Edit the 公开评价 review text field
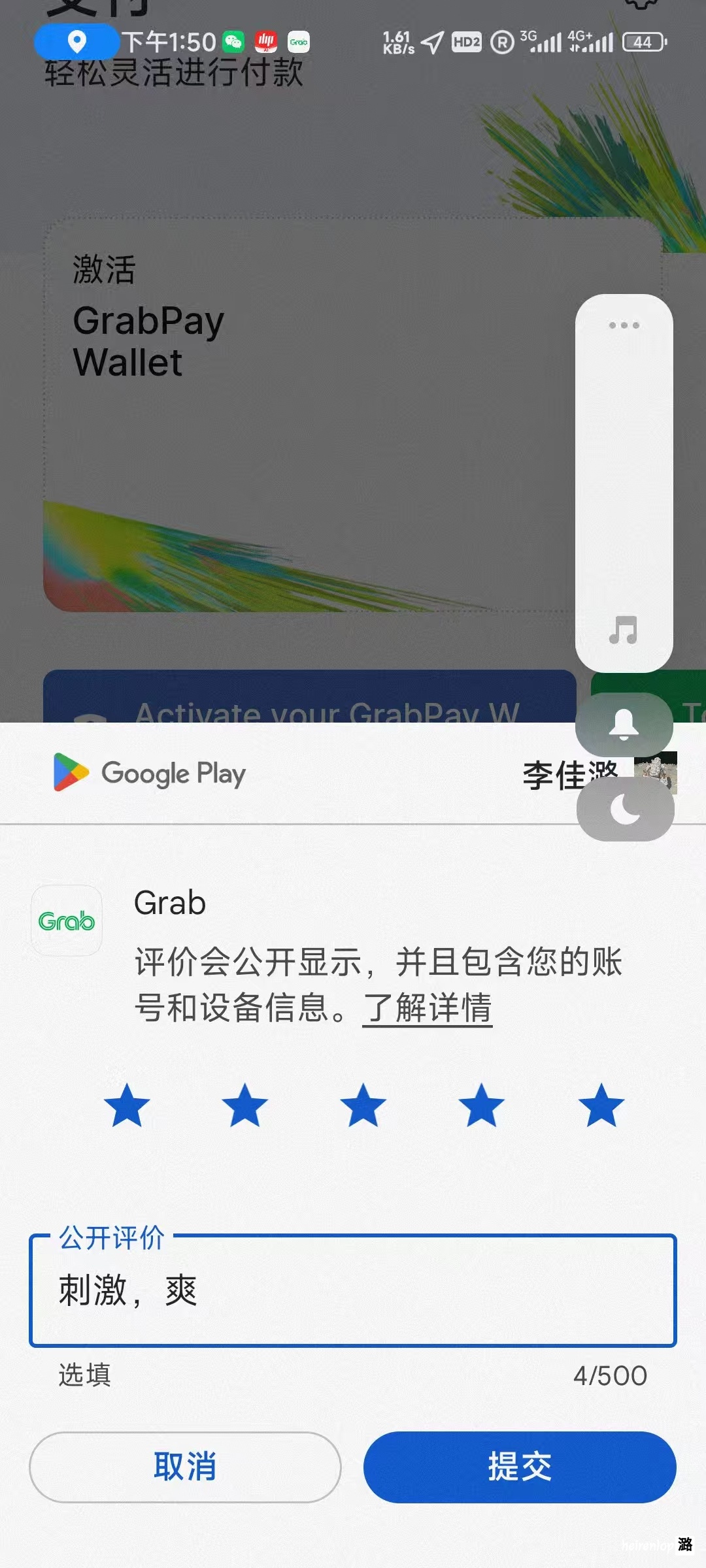The width and height of the screenshot is (706, 1568). 353,1290
